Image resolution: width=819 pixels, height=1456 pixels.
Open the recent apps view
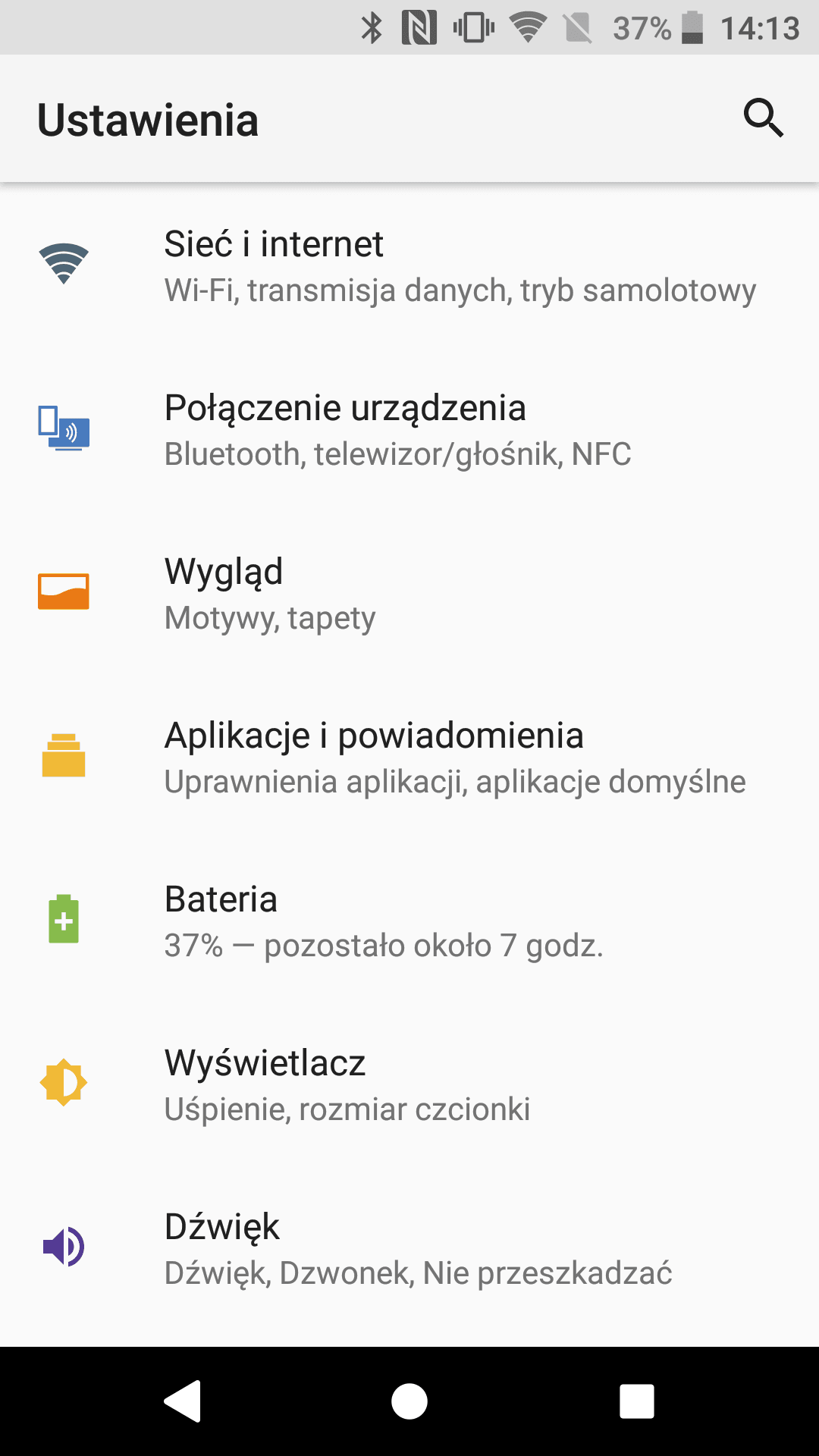click(x=637, y=1401)
